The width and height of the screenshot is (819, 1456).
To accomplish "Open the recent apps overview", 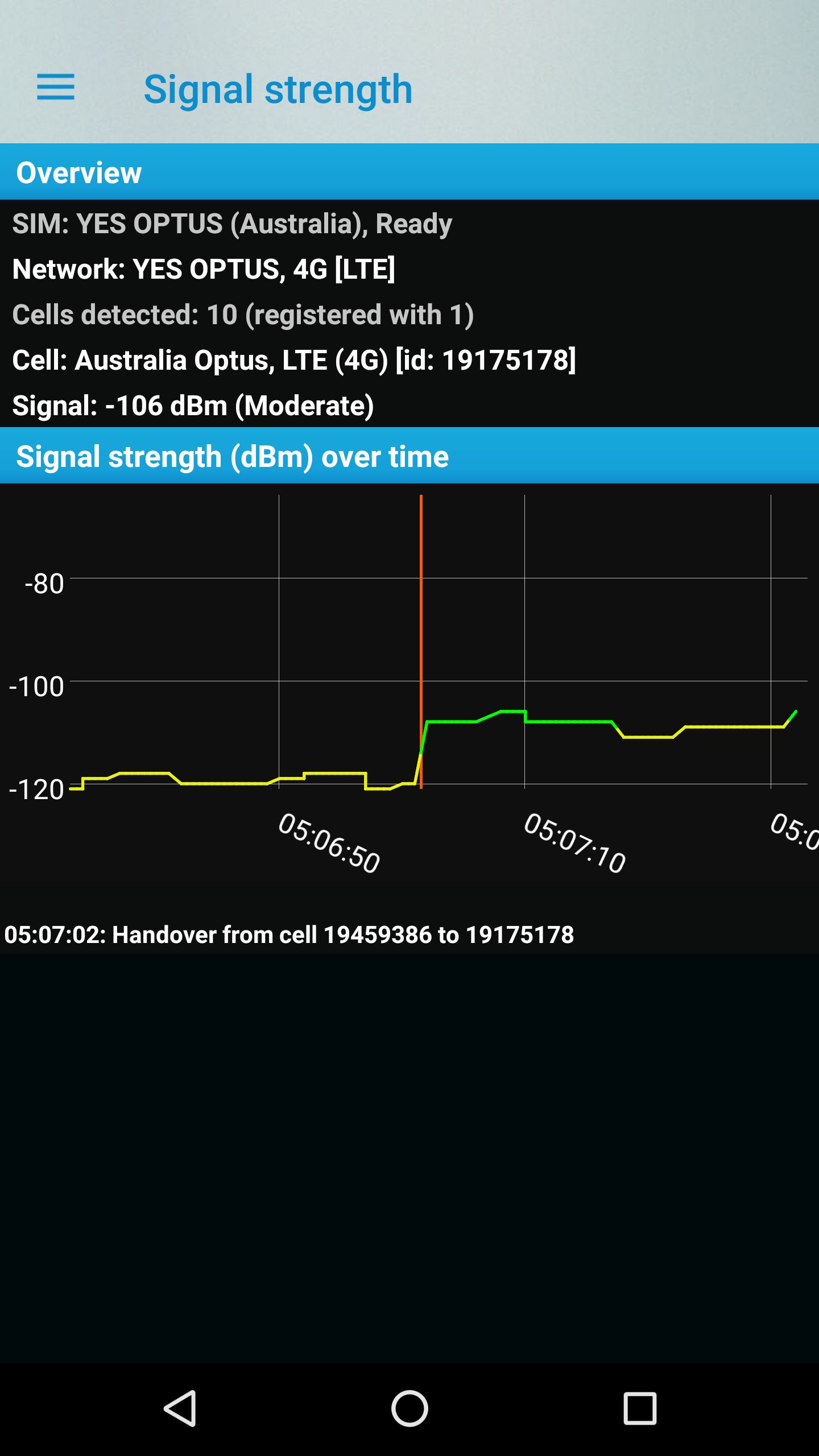I will 640,1408.
